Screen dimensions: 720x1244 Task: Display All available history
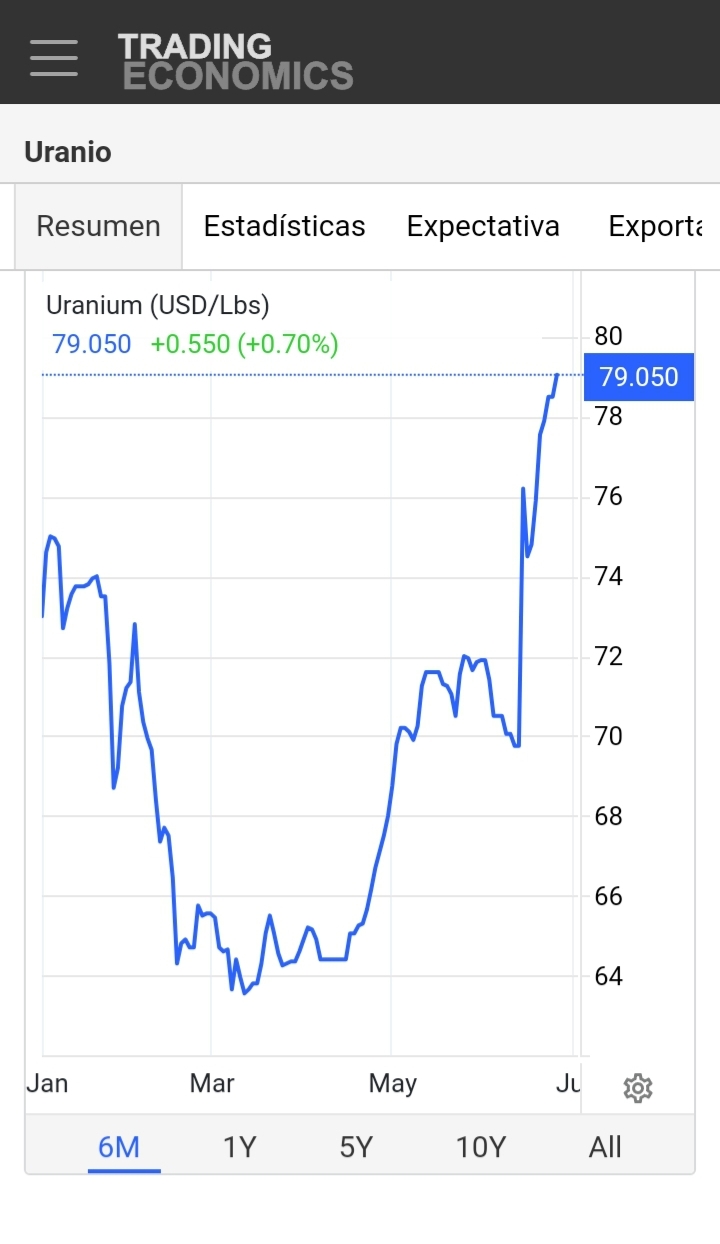tap(605, 1147)
